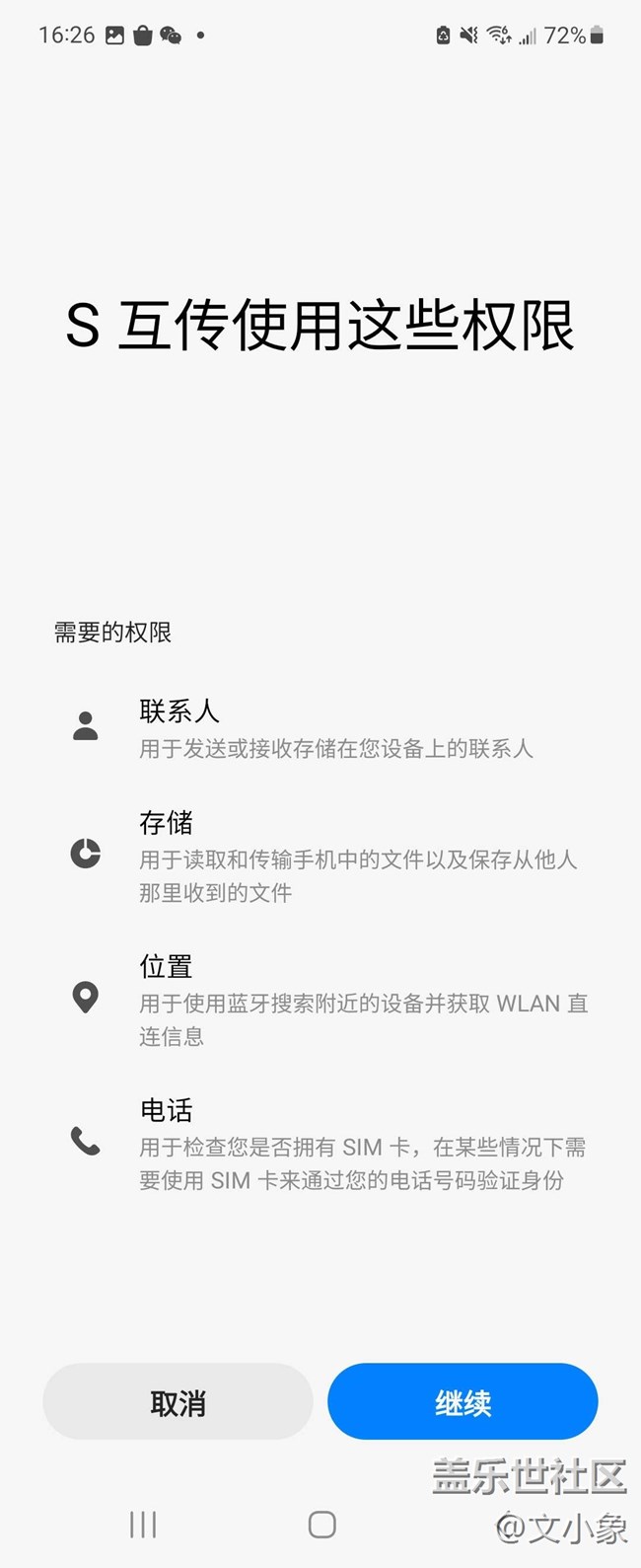Cancel with the 取消 button

tap(178, 1402)
